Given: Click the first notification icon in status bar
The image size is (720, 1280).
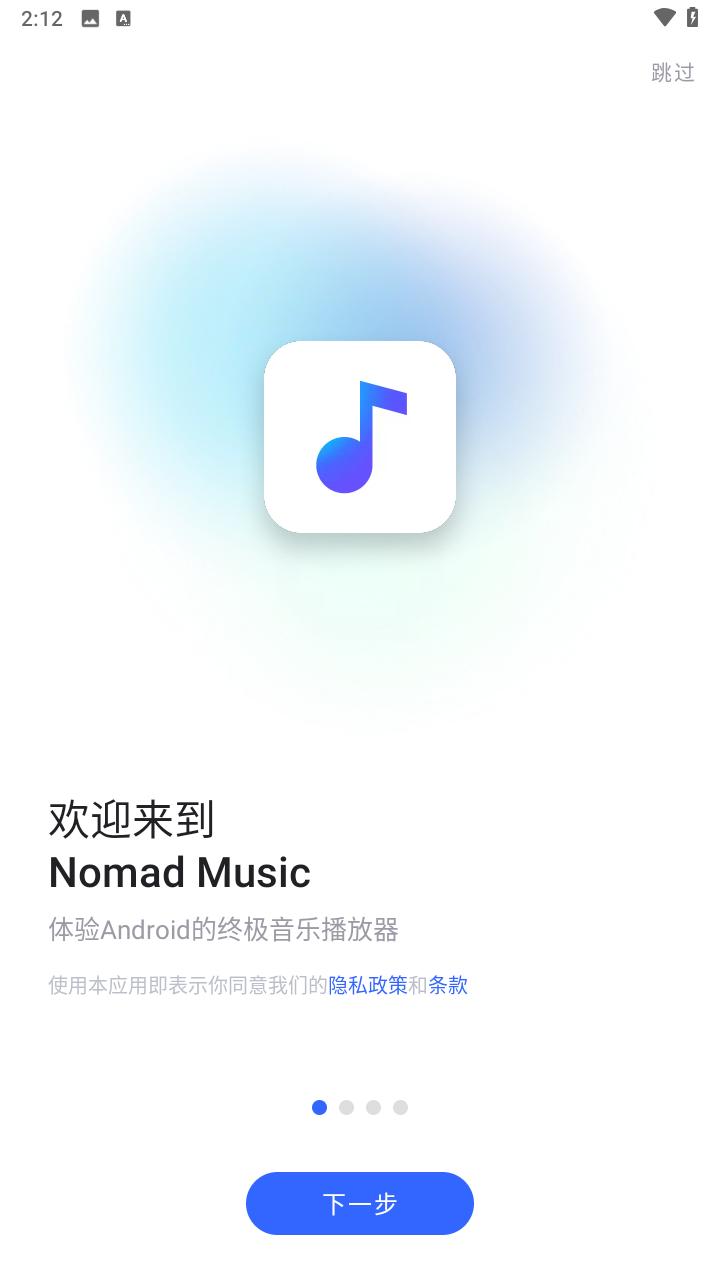Looking at the screenshot, I should pos(89,17).
